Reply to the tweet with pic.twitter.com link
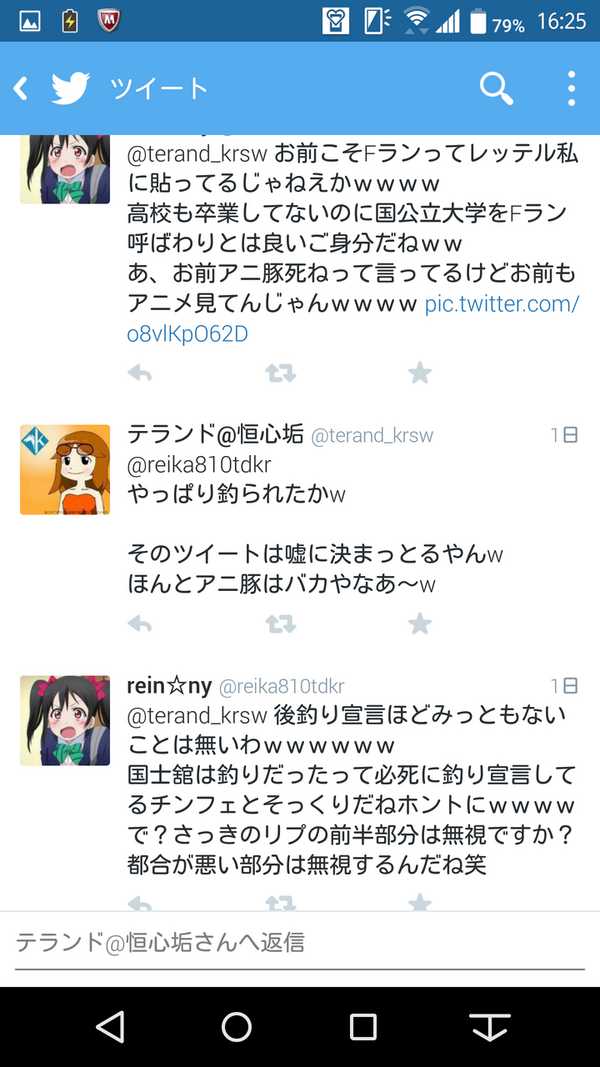Screen dimensions: 600x1067 139,372
